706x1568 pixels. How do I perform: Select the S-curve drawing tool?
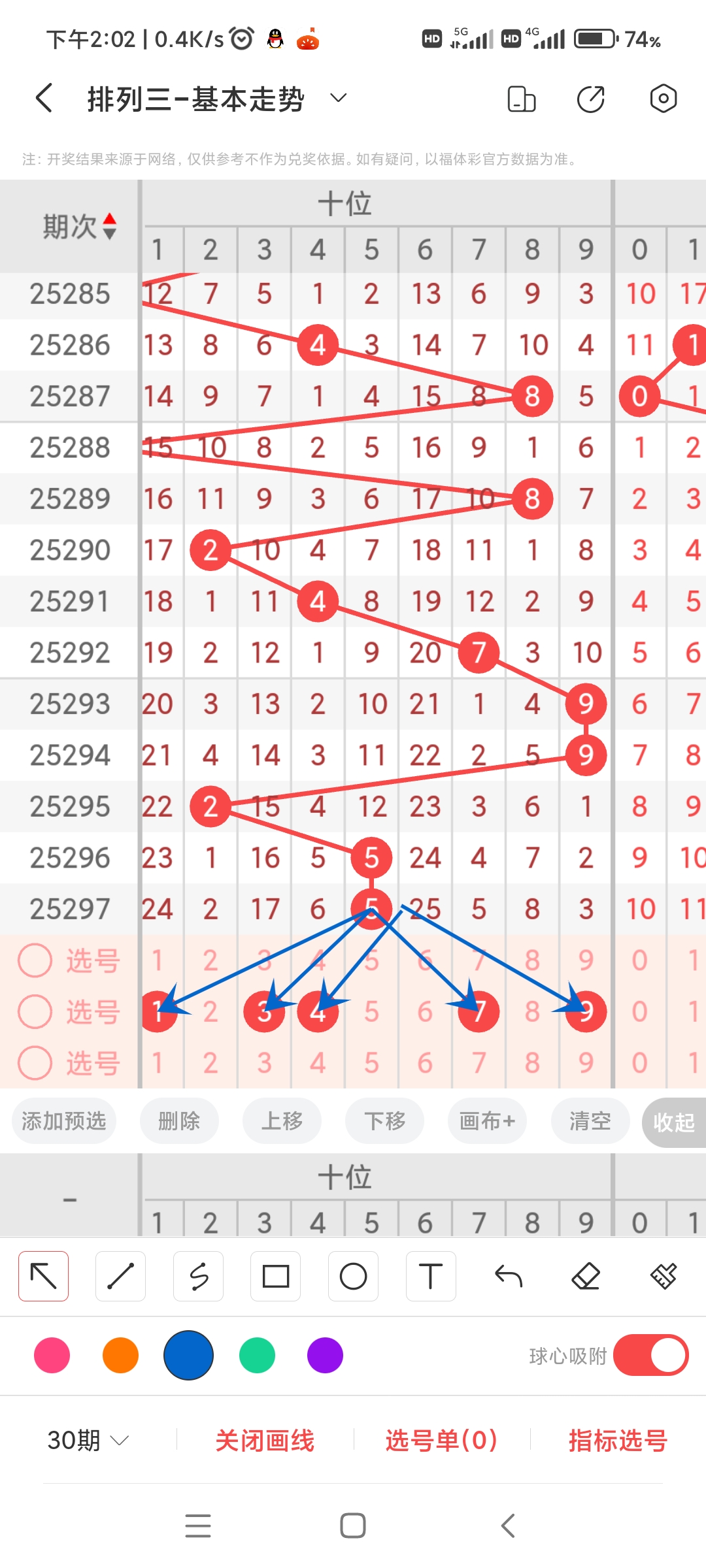tap(198, 1275)
